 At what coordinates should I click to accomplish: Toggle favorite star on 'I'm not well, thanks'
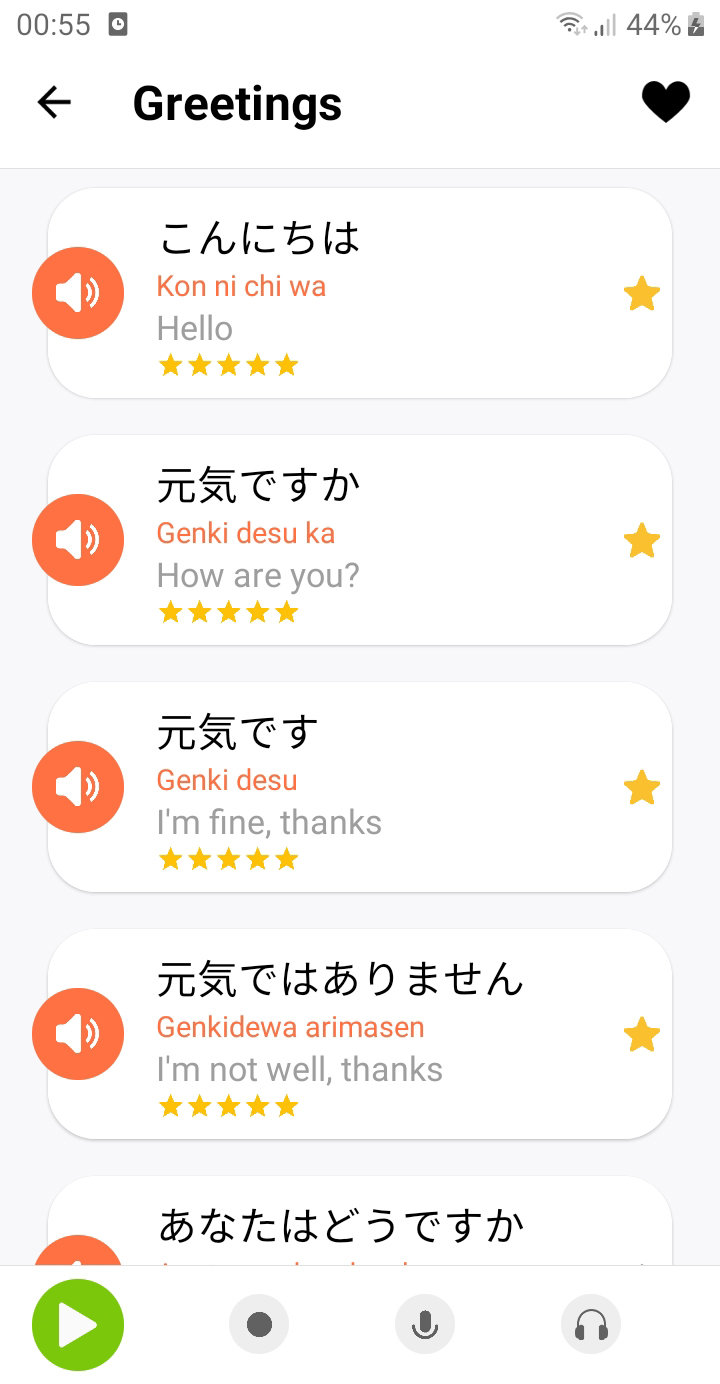pos(641,1034)
